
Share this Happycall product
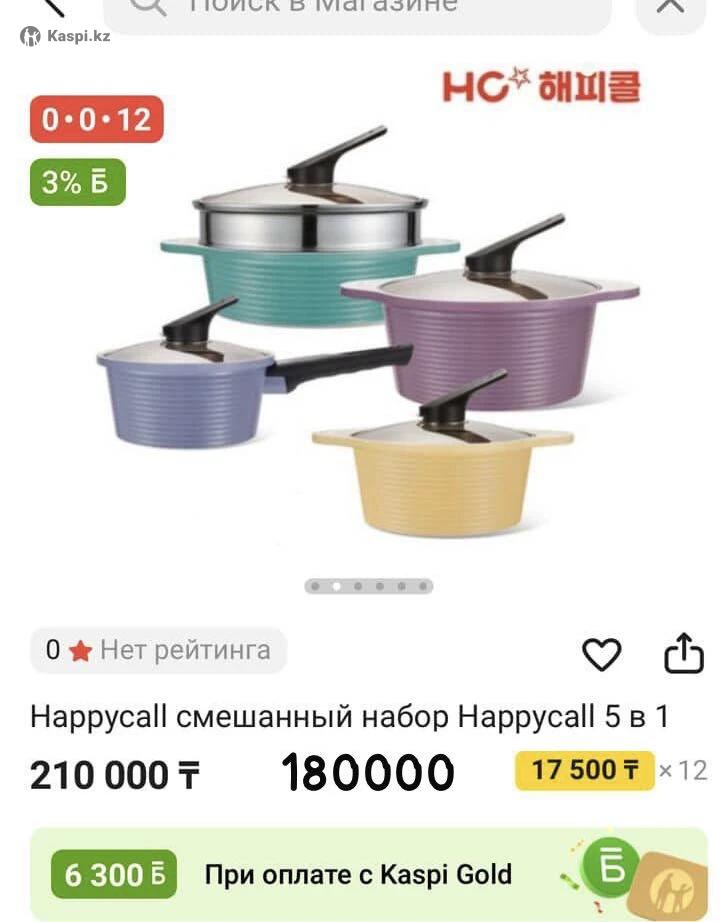pos(684,653)
